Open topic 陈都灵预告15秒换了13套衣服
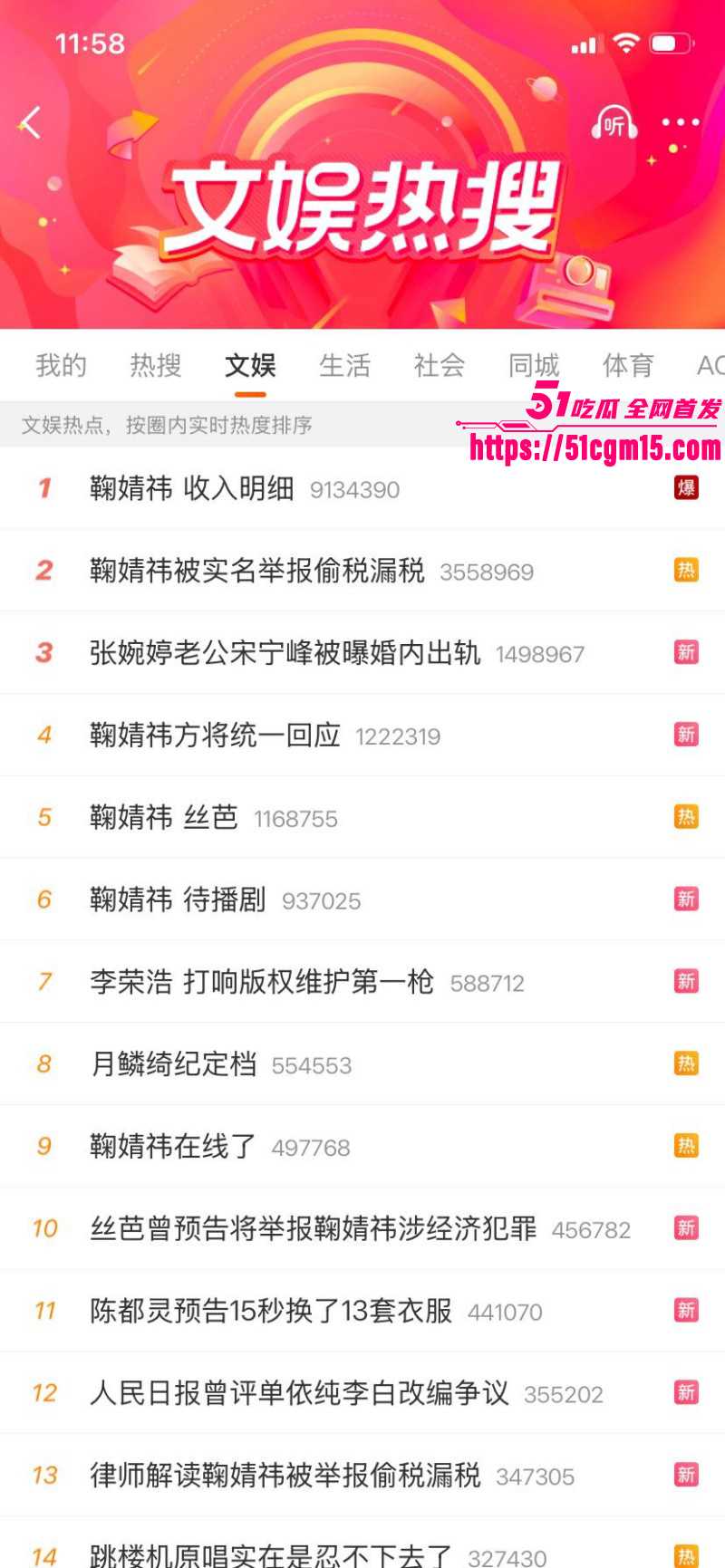Screen dimensions: 725x1568 point(270,1311)
